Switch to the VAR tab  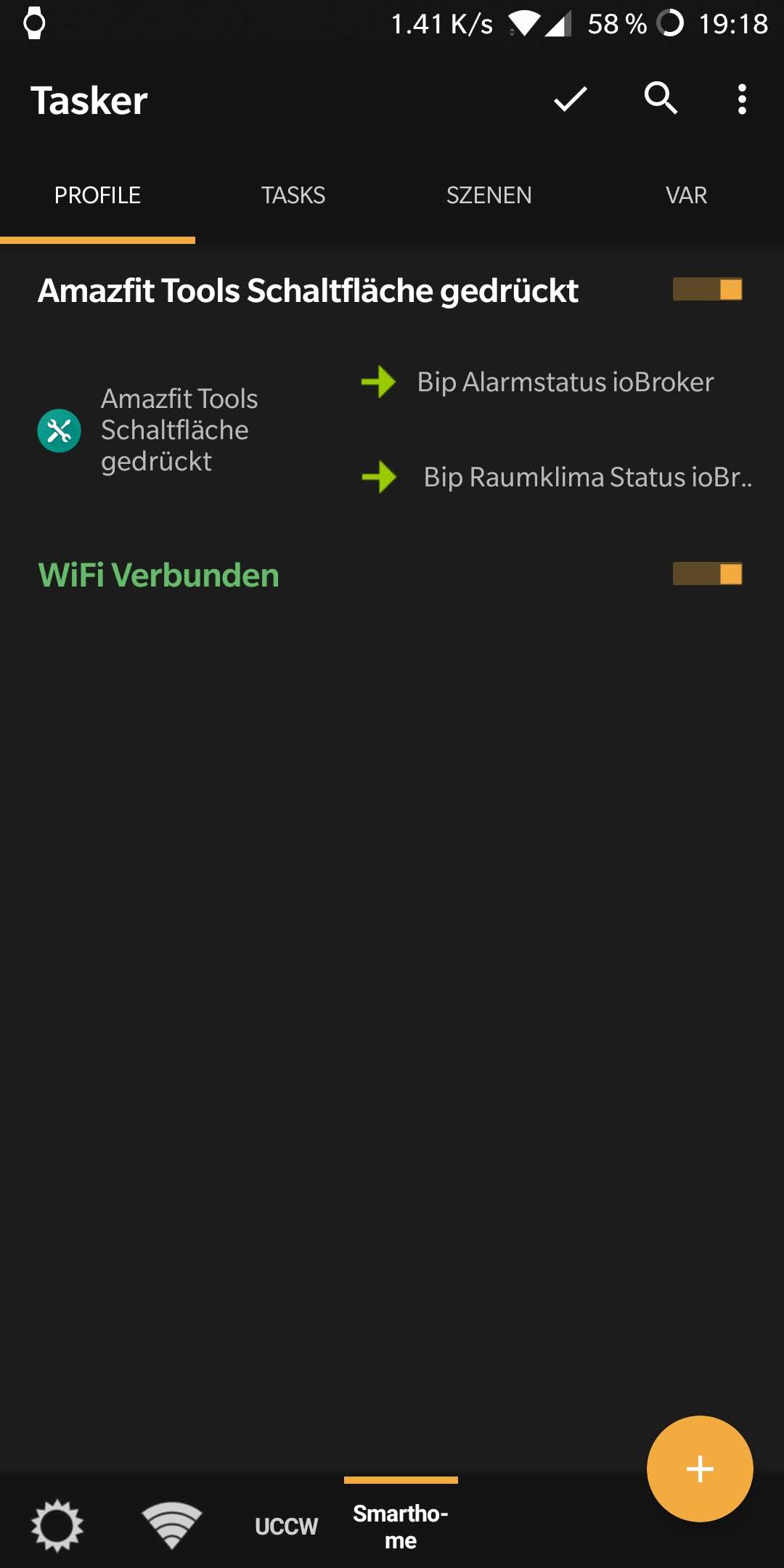pos(686,195)
